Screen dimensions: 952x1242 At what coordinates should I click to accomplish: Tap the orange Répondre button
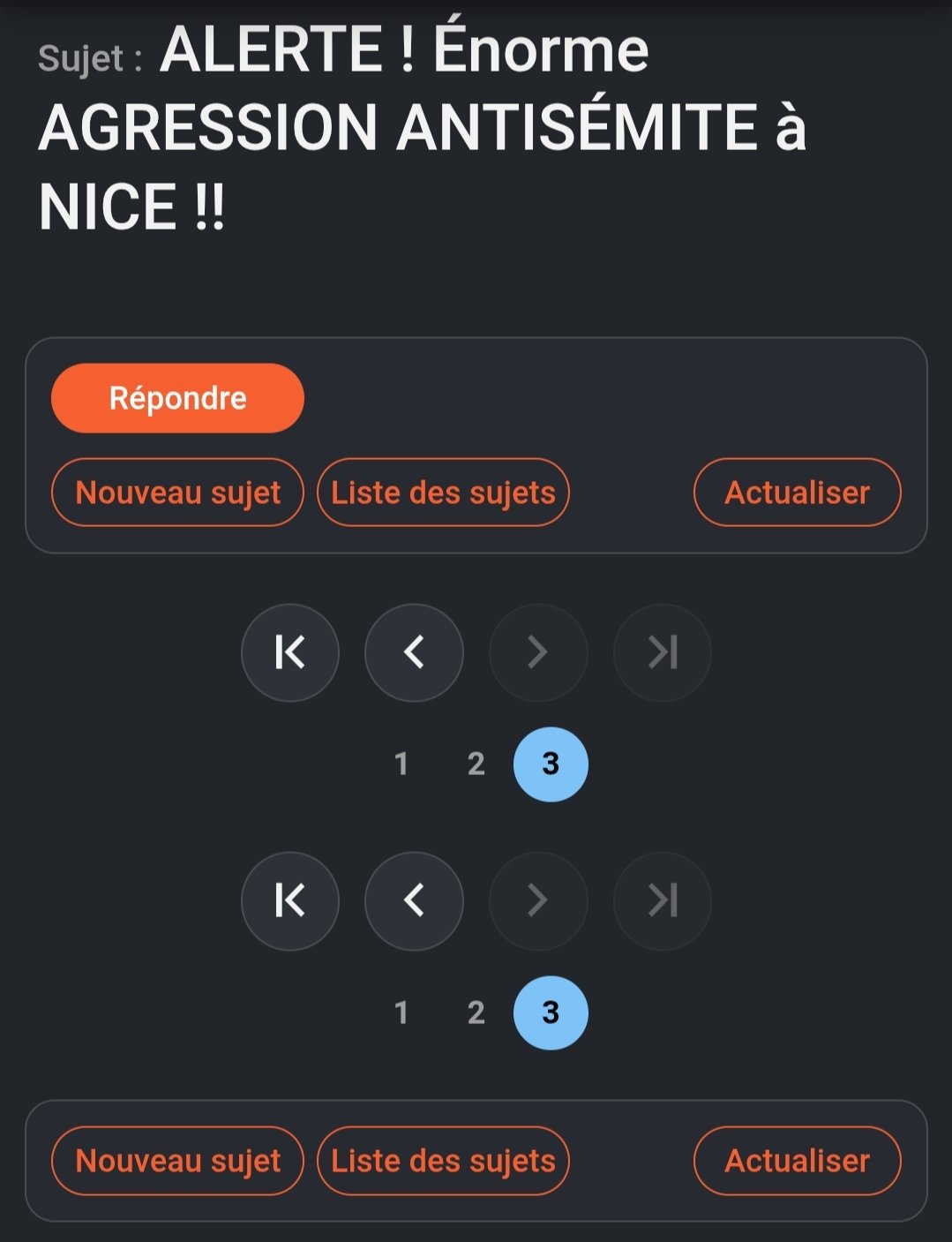pos(177,398)
